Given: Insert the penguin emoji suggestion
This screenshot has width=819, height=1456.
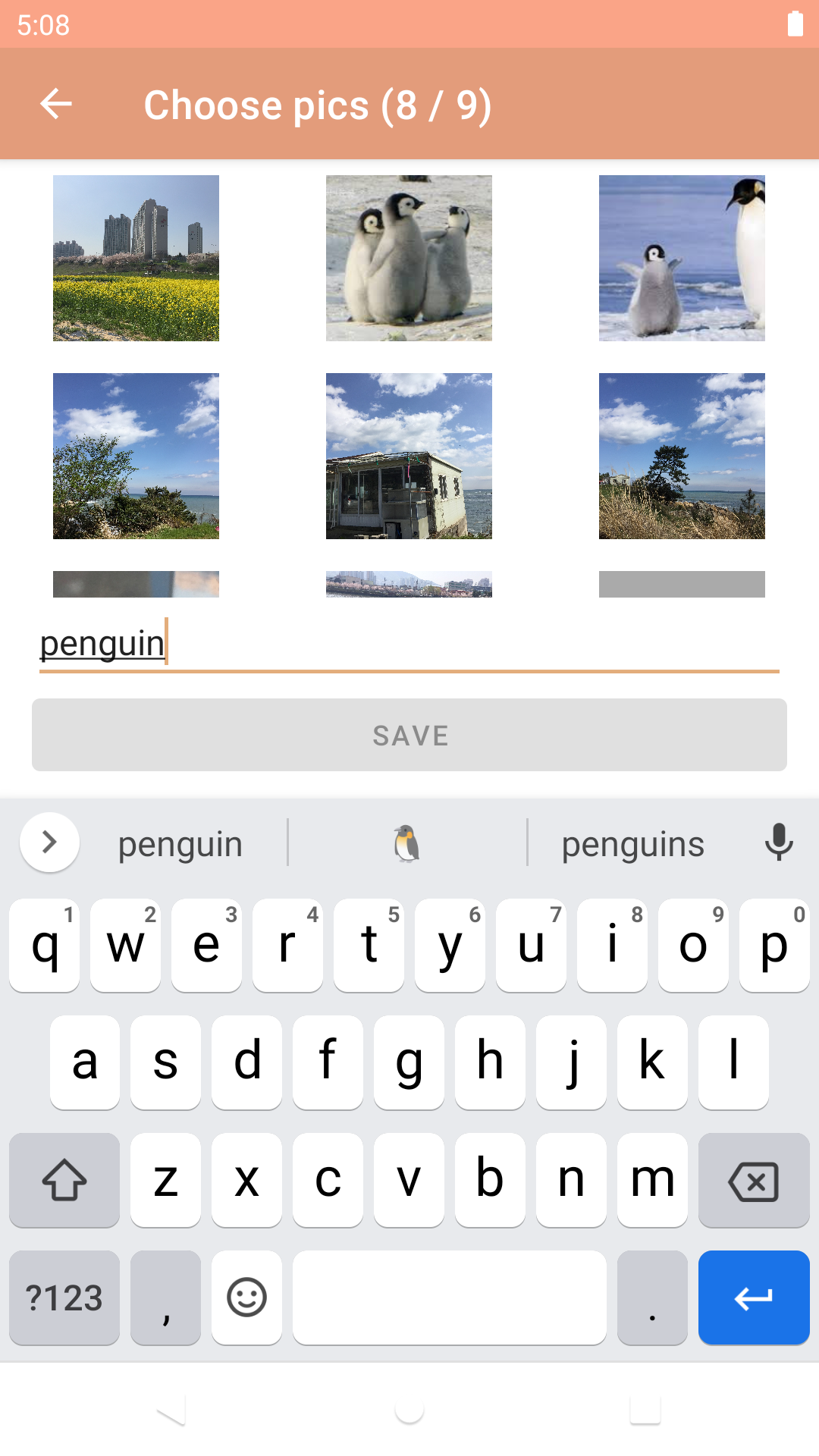Looking at the screenshot, I should tap(407, 843).
